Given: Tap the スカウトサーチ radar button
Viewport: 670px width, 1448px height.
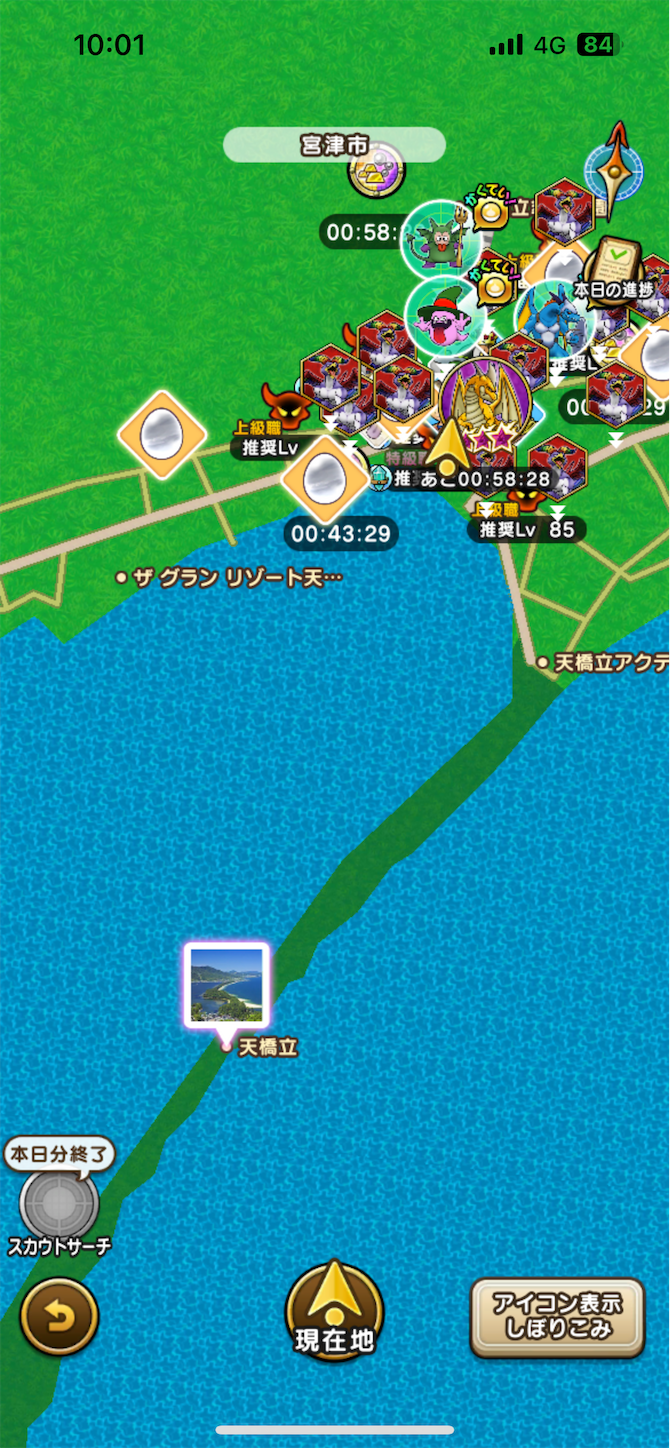Looking at the screenshot, I should pos(60,1203).
